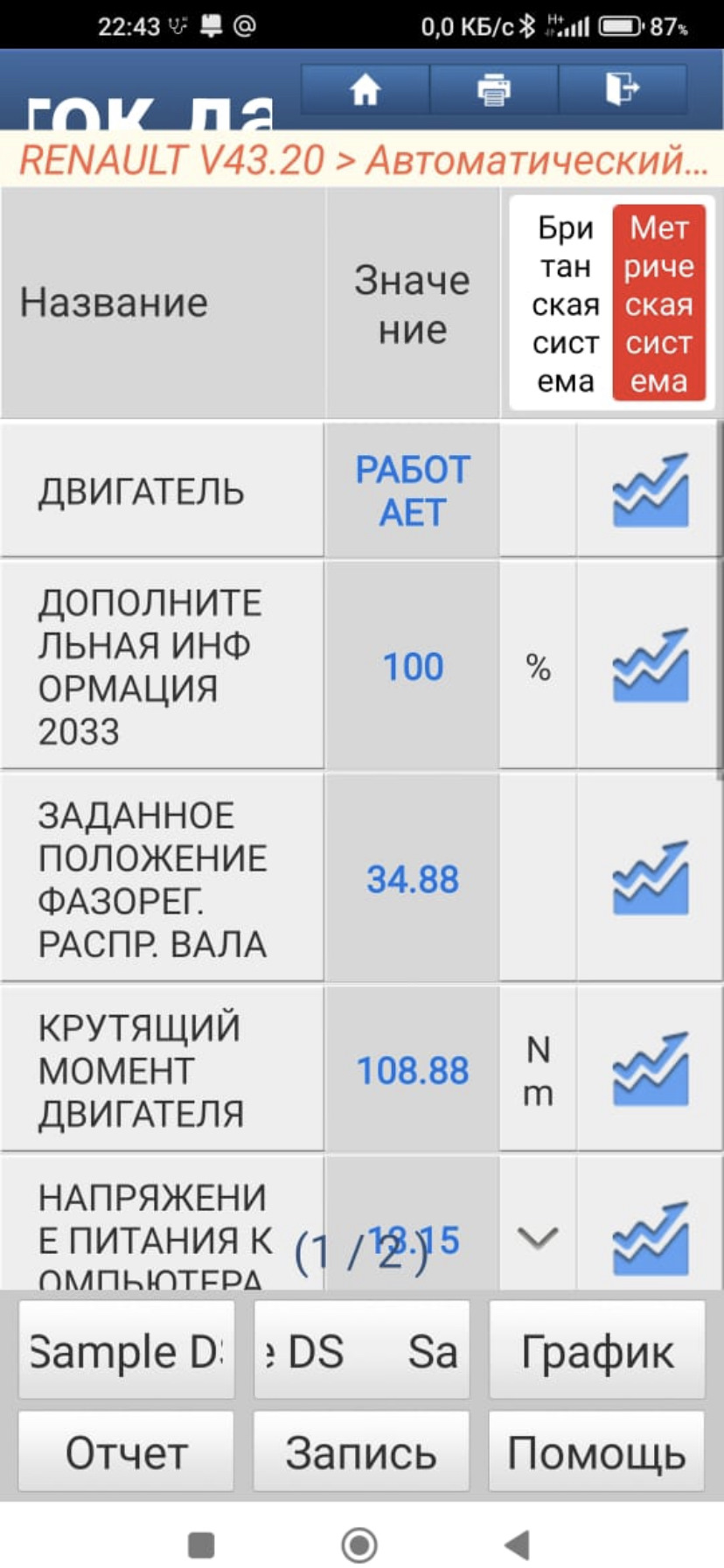The width and height of the screenshot is (724, 1568).
Task: Print the data stream
Action: [493, 89]
